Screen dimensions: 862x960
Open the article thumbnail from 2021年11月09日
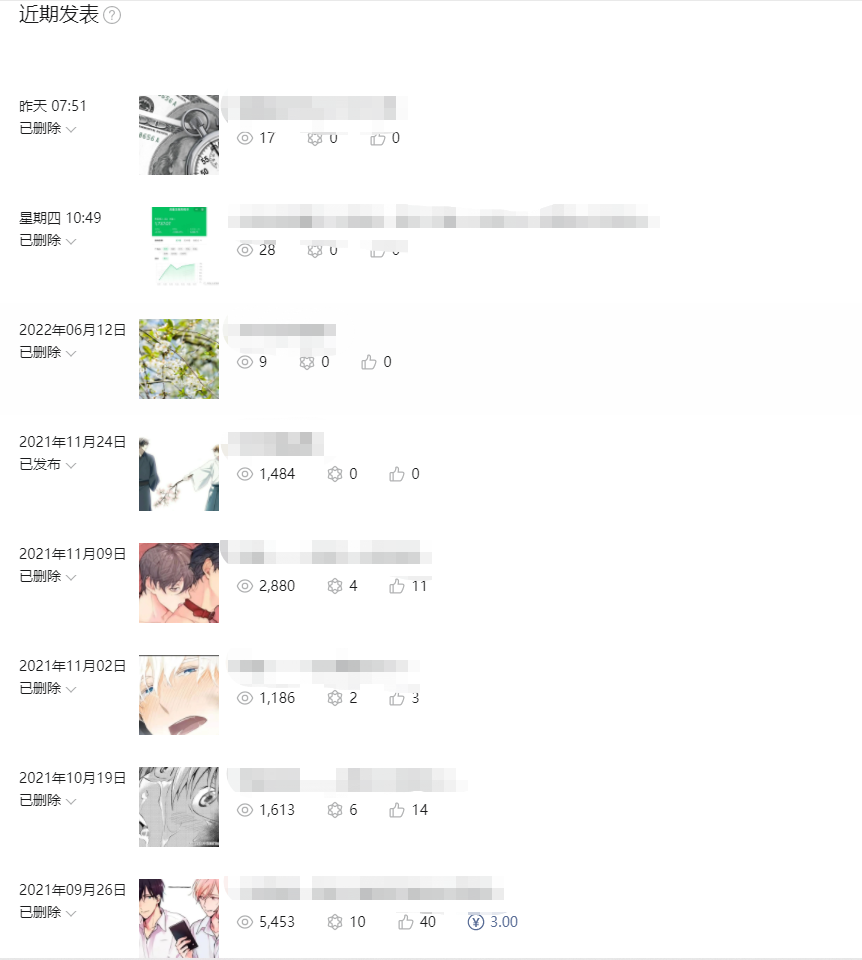coord(179,583)
